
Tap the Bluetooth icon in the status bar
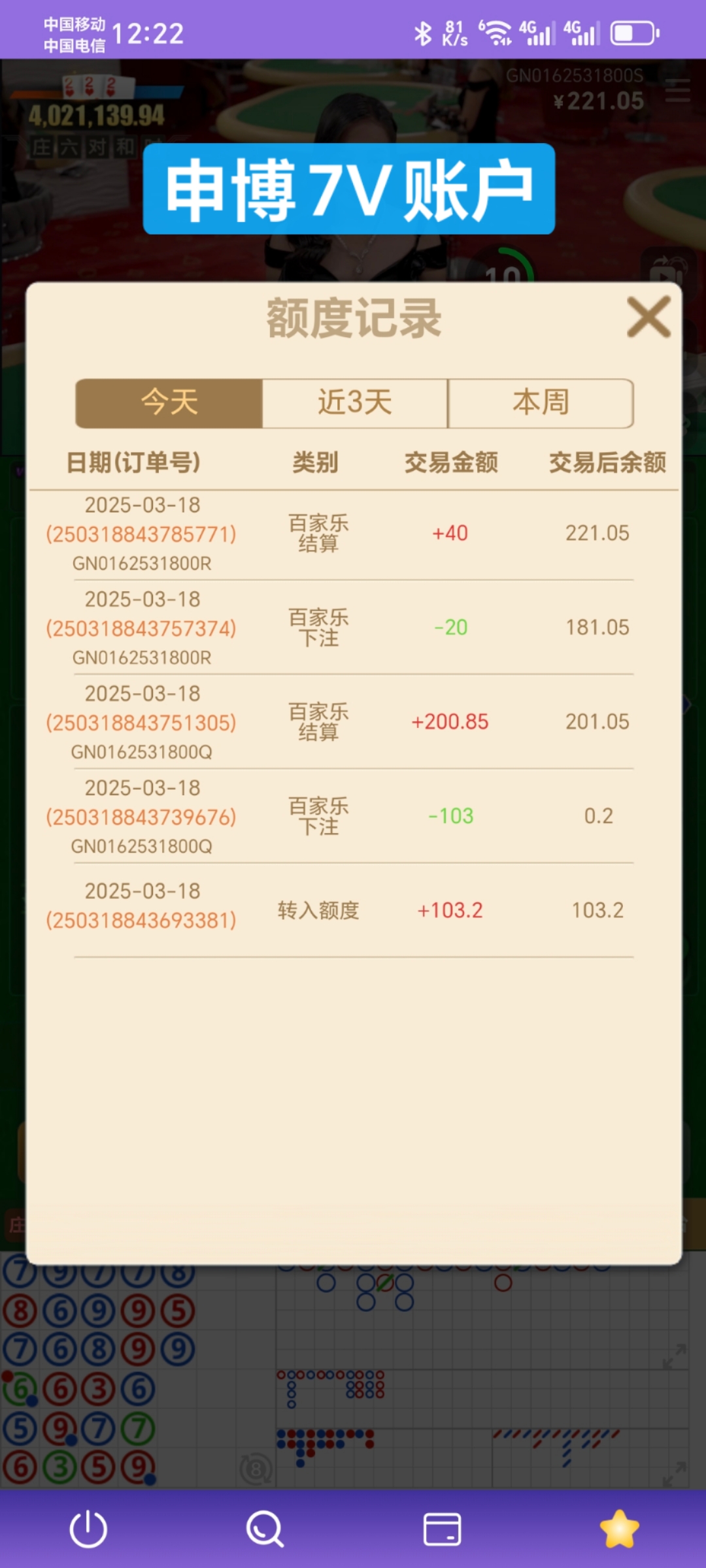[x=422, y=31]
